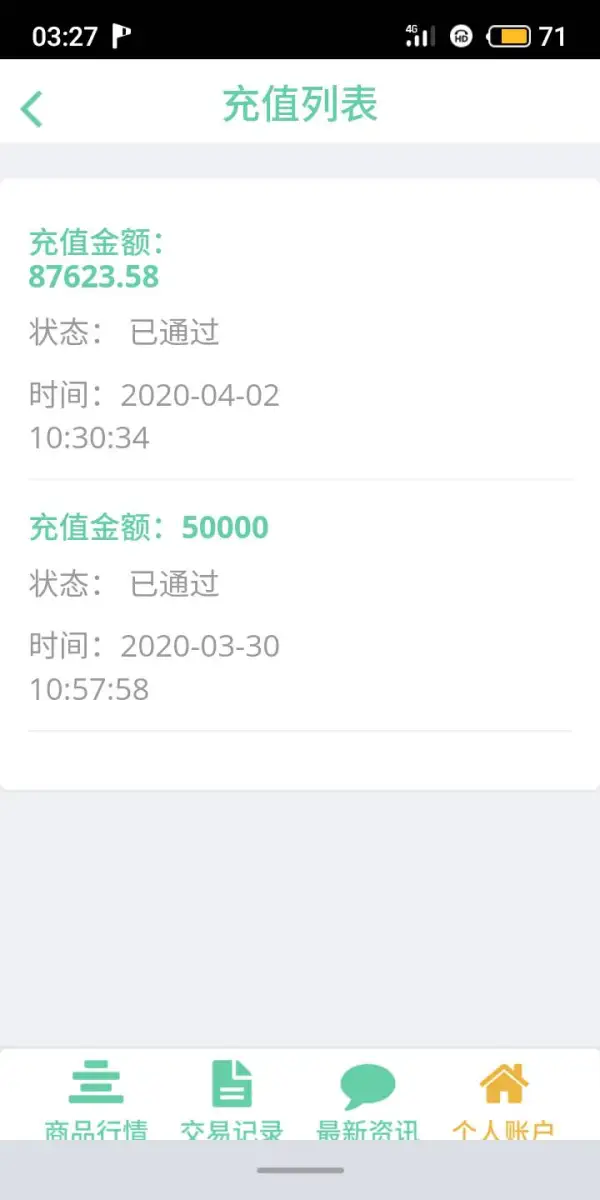Go back from the 充值列表 page

coord(32,108)
